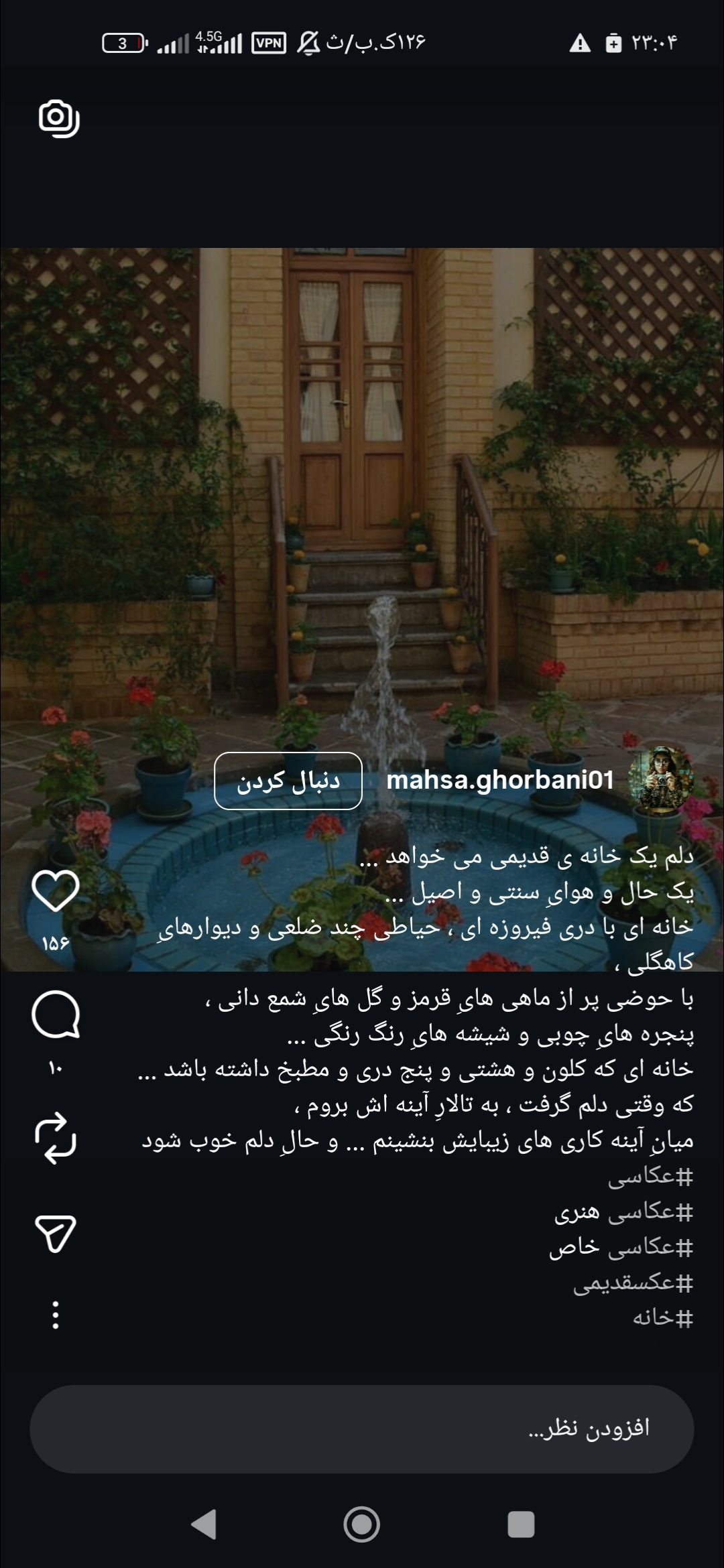
Task: Open the three-dot overflow menu
Action: point(56,1315)
